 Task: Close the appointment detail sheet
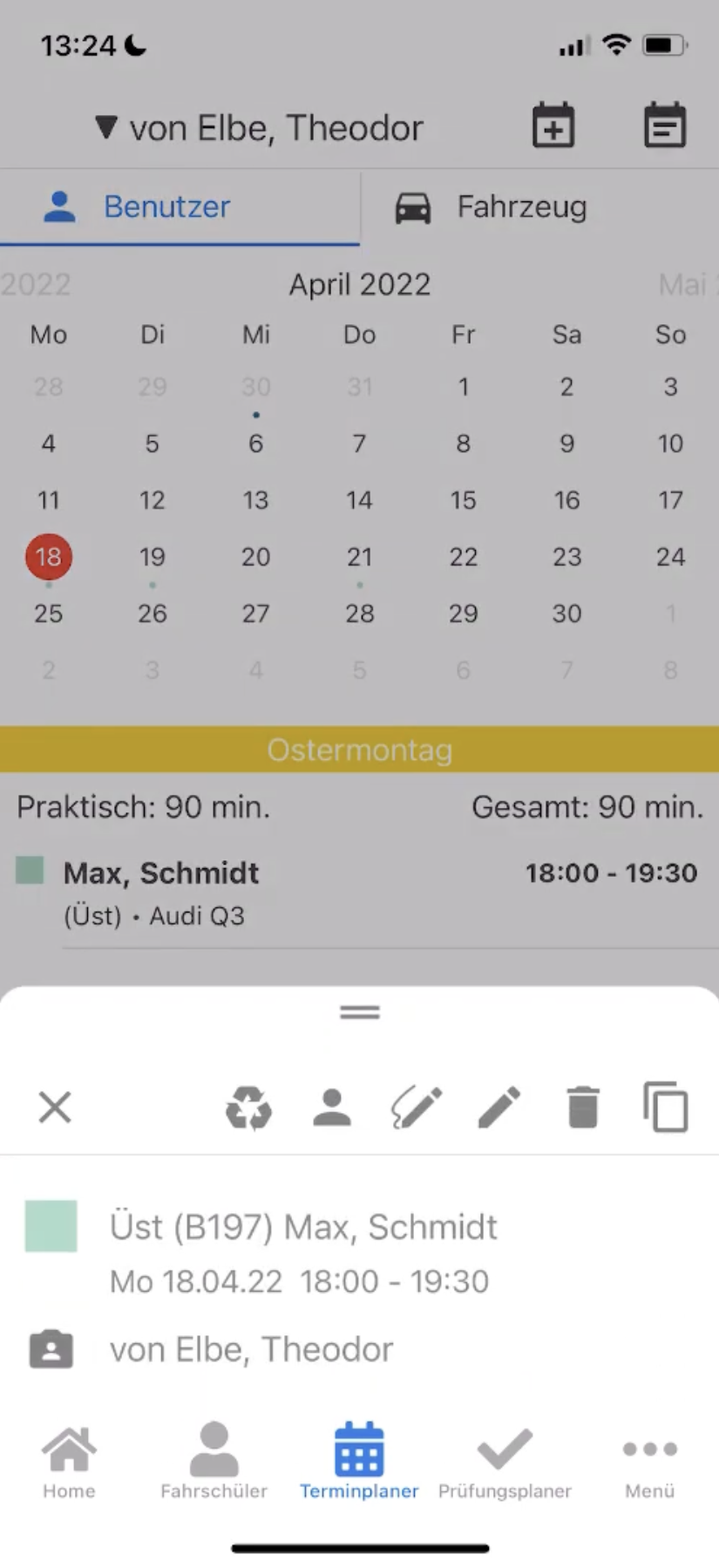pos(55,1108)
